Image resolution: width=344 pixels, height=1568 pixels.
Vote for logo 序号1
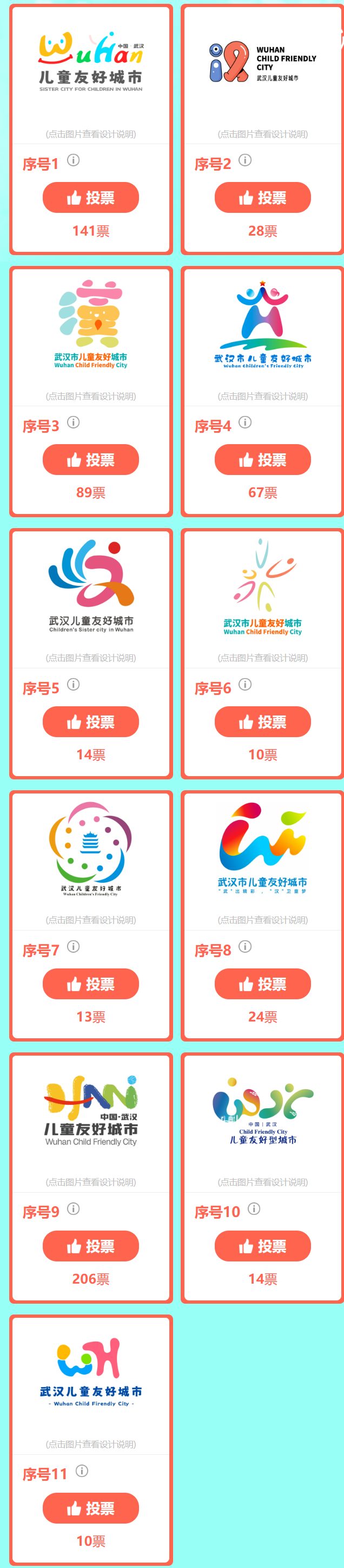point(90,197)
